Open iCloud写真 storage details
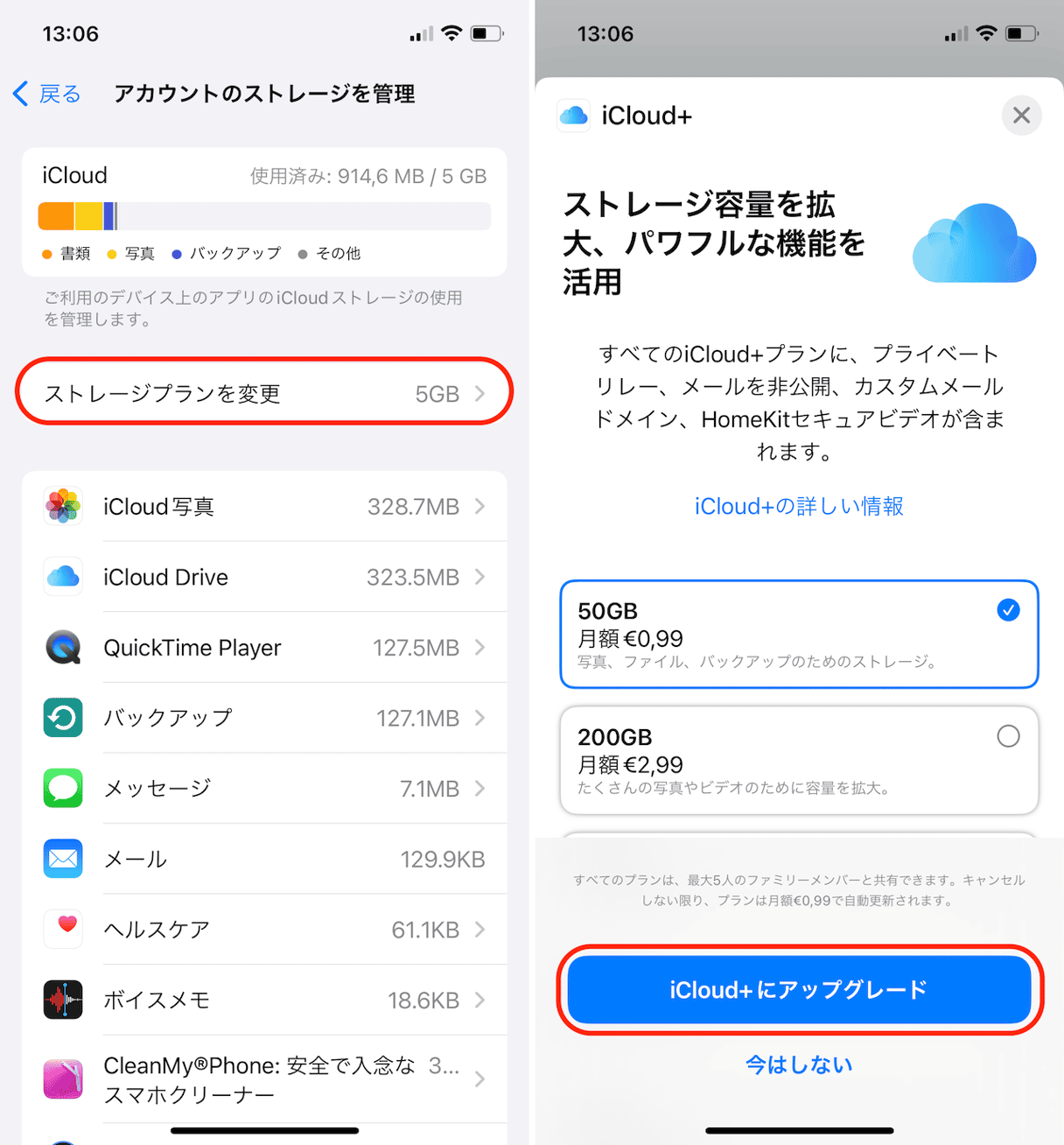1064x1145 pixels. pos(264,506)
